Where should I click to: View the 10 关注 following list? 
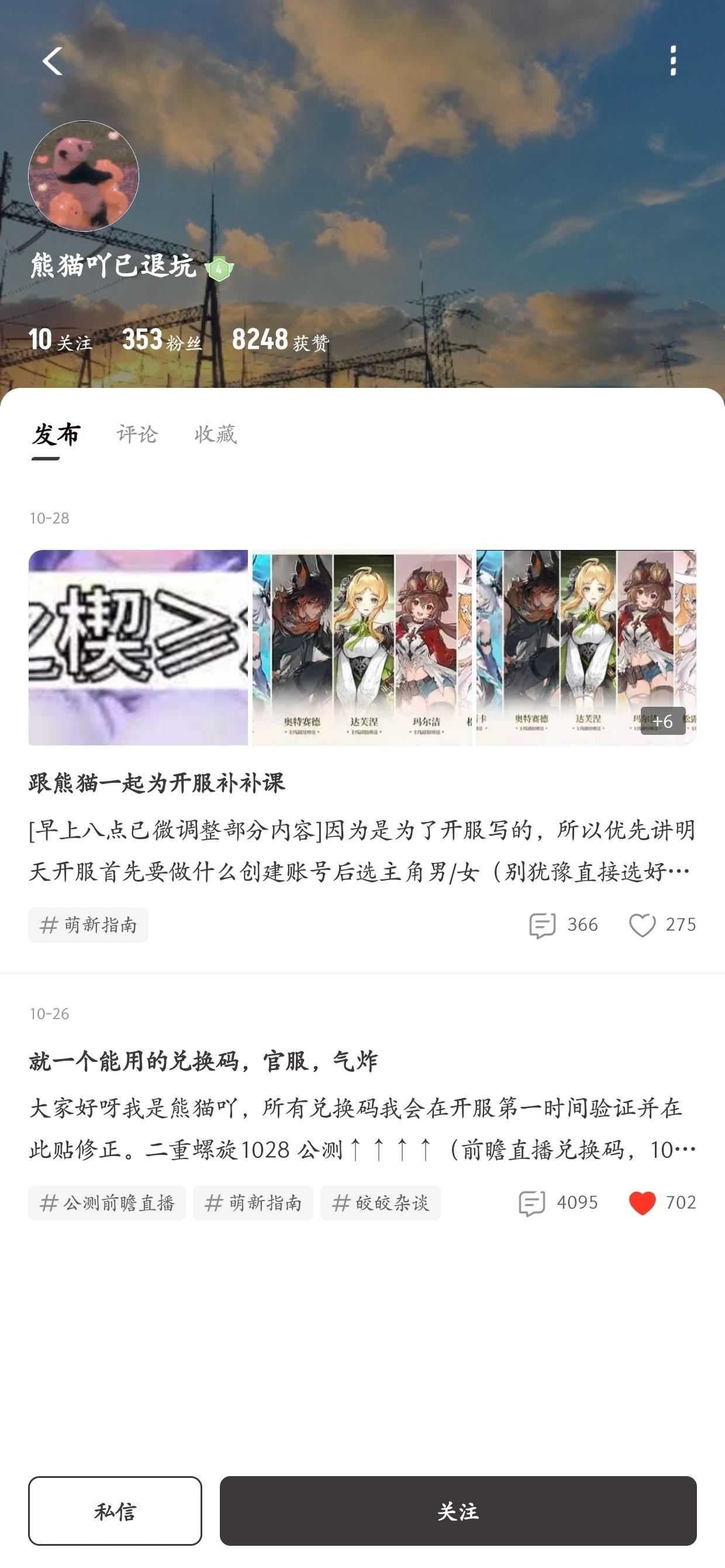(60, 341)
